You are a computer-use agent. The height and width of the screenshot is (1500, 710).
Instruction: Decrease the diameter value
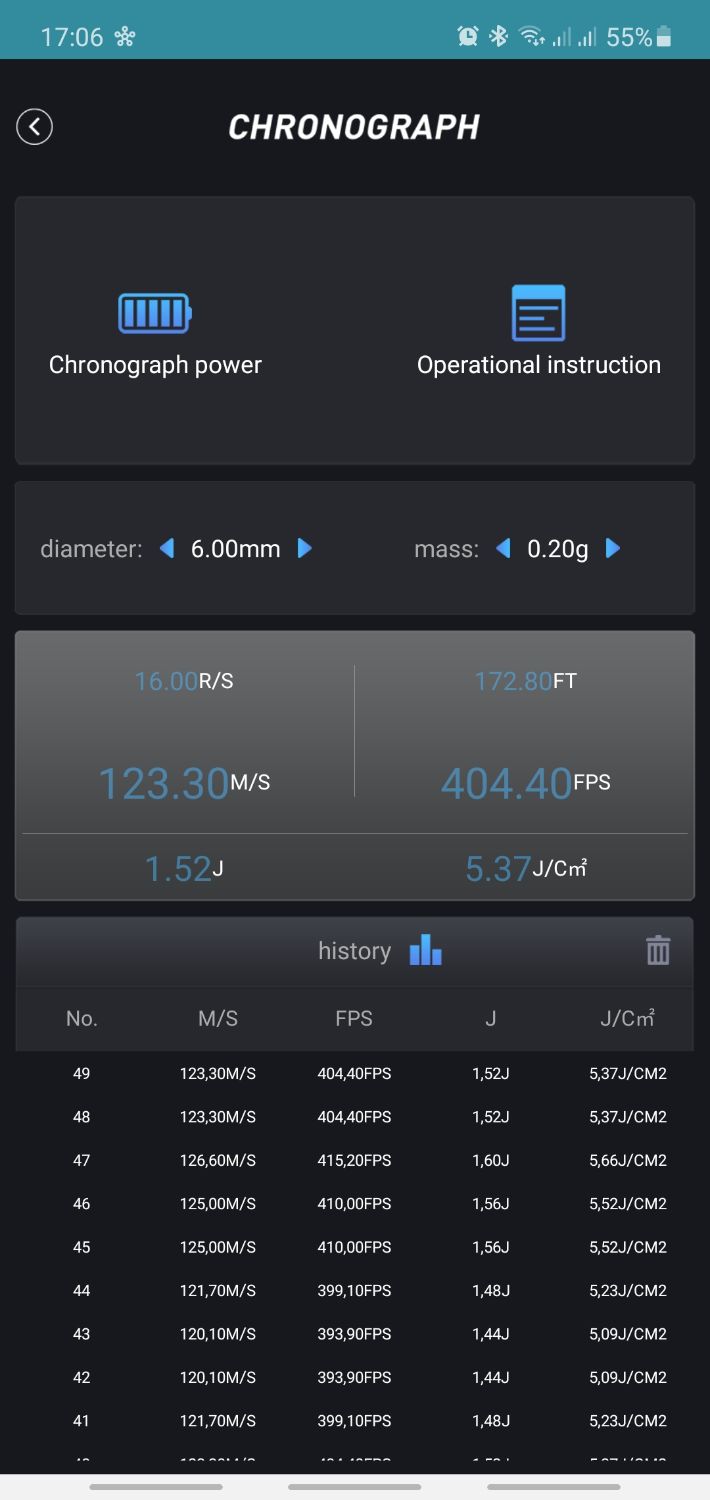[167, 548]
